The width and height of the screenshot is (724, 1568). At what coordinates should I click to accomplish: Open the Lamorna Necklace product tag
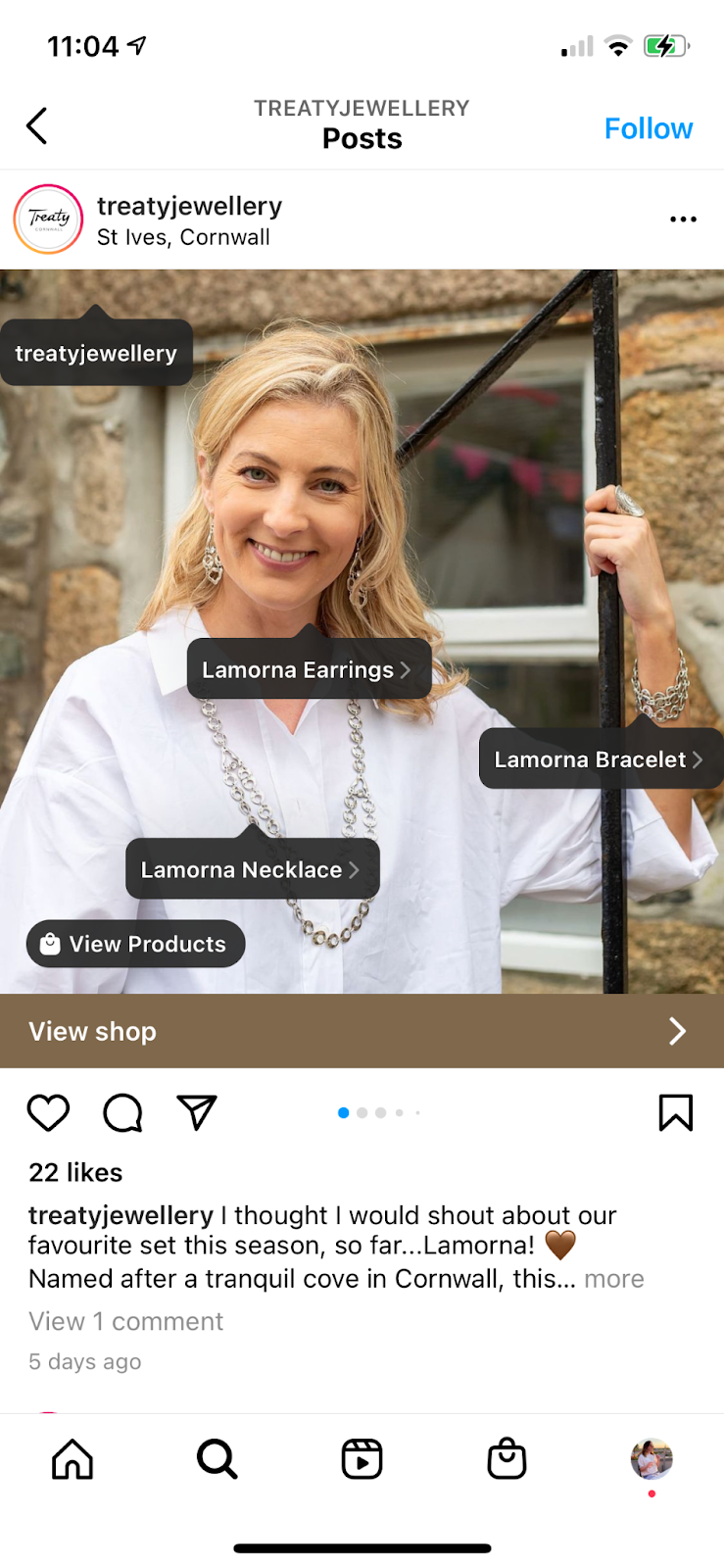pos(251,870)
